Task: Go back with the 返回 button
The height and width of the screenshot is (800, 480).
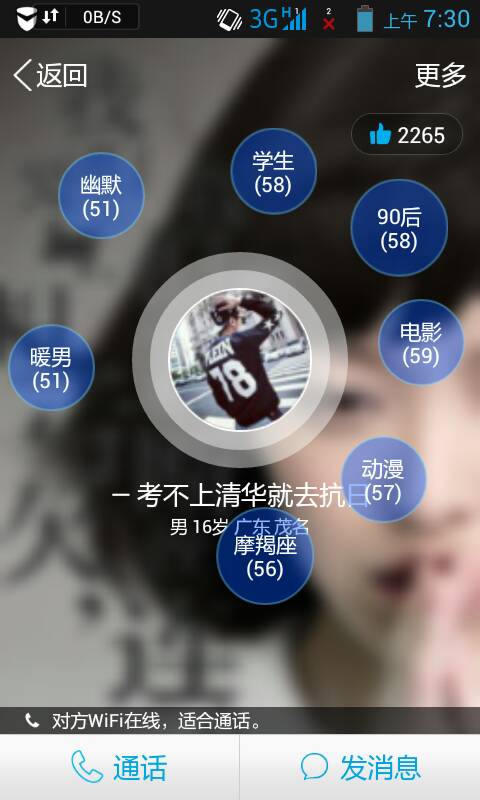Action: click(x=50, y=76)
